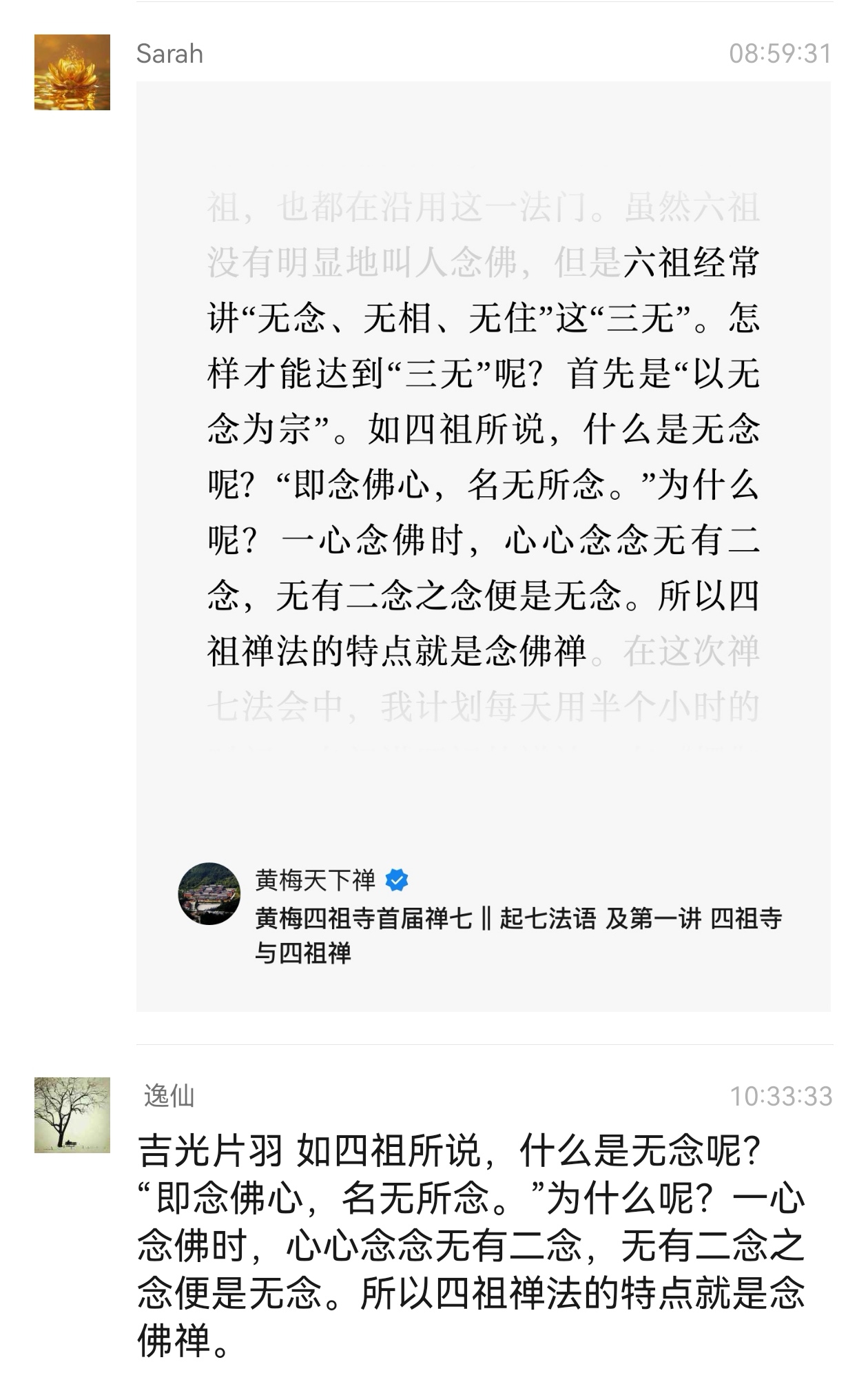Screen dimensions: 868x1382
Task: Open 逸仙's tree profile avatar
Action: 72,1115
